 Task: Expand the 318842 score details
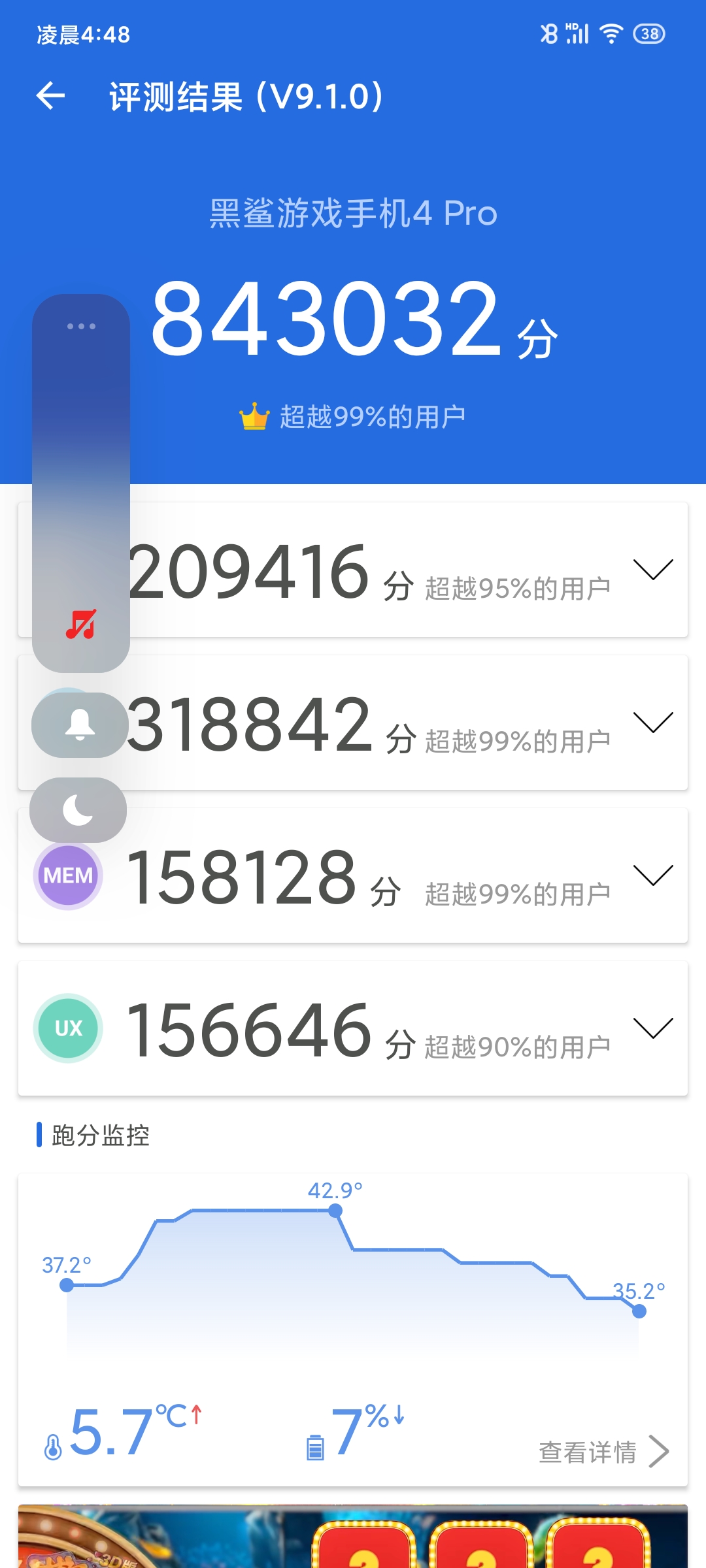pyautogui.click(x=653, y=723)
